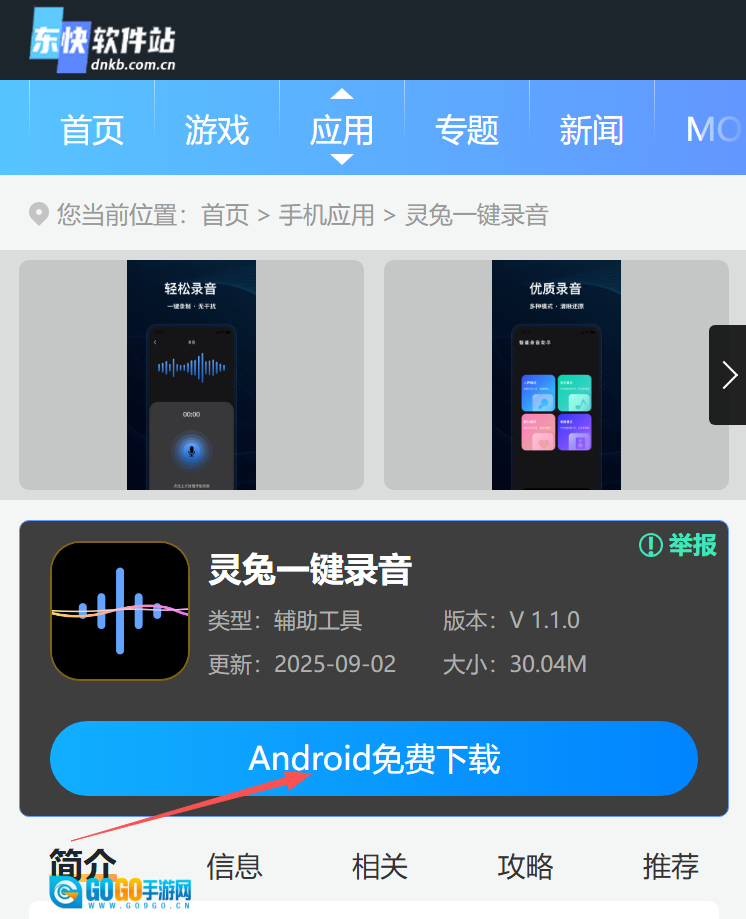Switch to the 信息 tab
The image size is (746, 919).
(x=234, y=866)
